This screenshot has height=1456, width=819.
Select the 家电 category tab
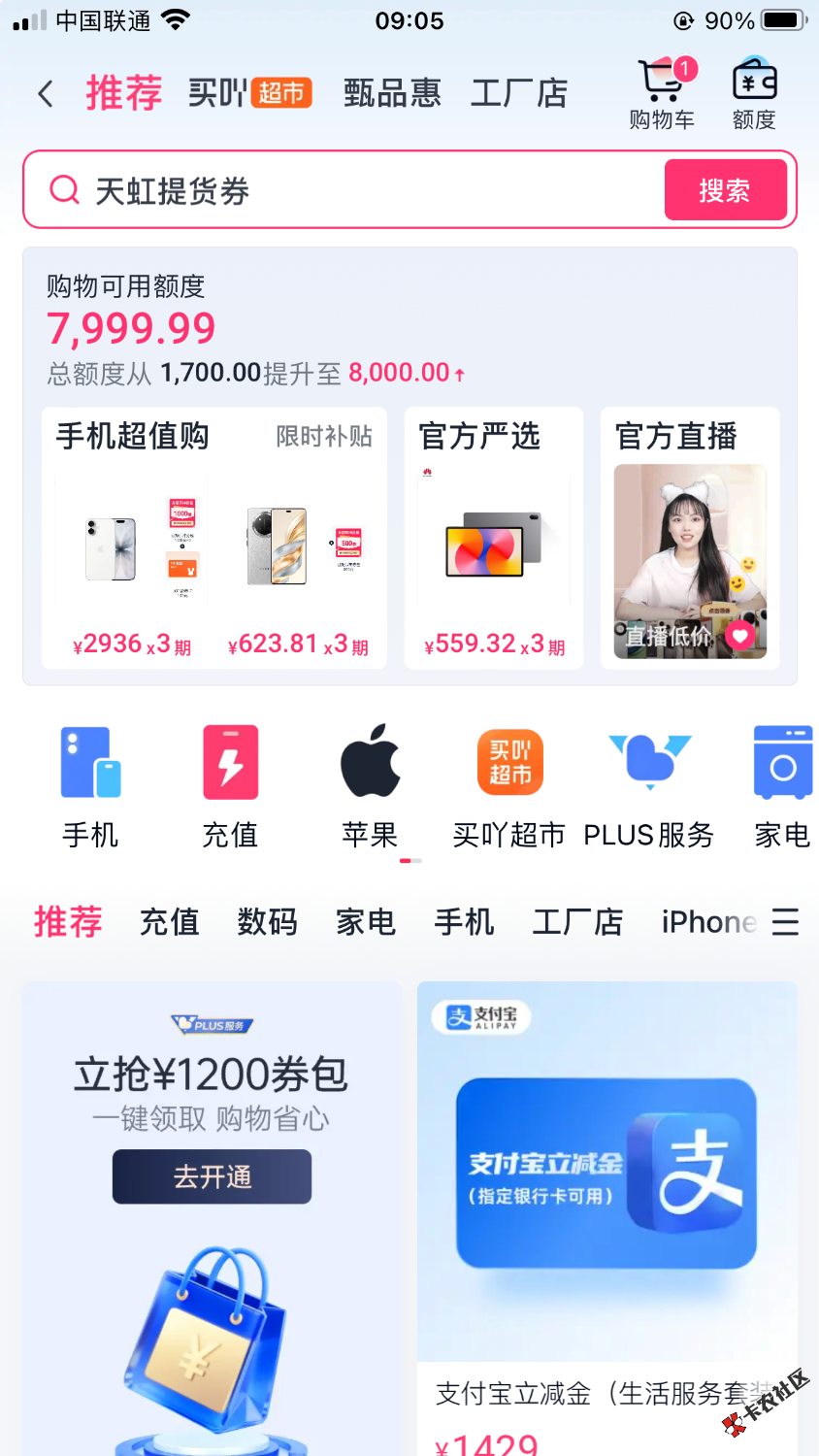tap(365, 921)
